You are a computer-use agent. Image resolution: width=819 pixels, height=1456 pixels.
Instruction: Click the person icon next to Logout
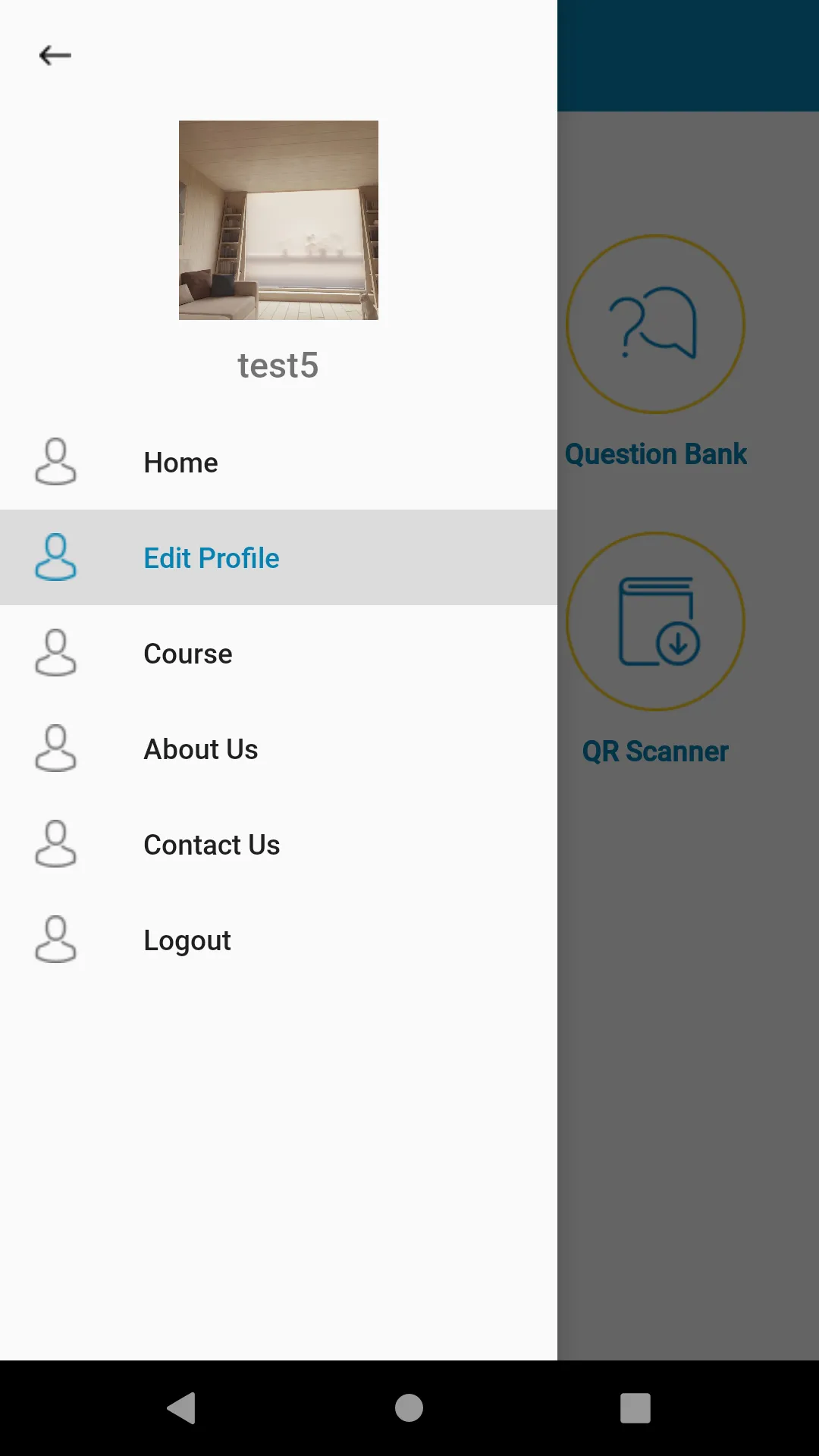click(55, 940)
